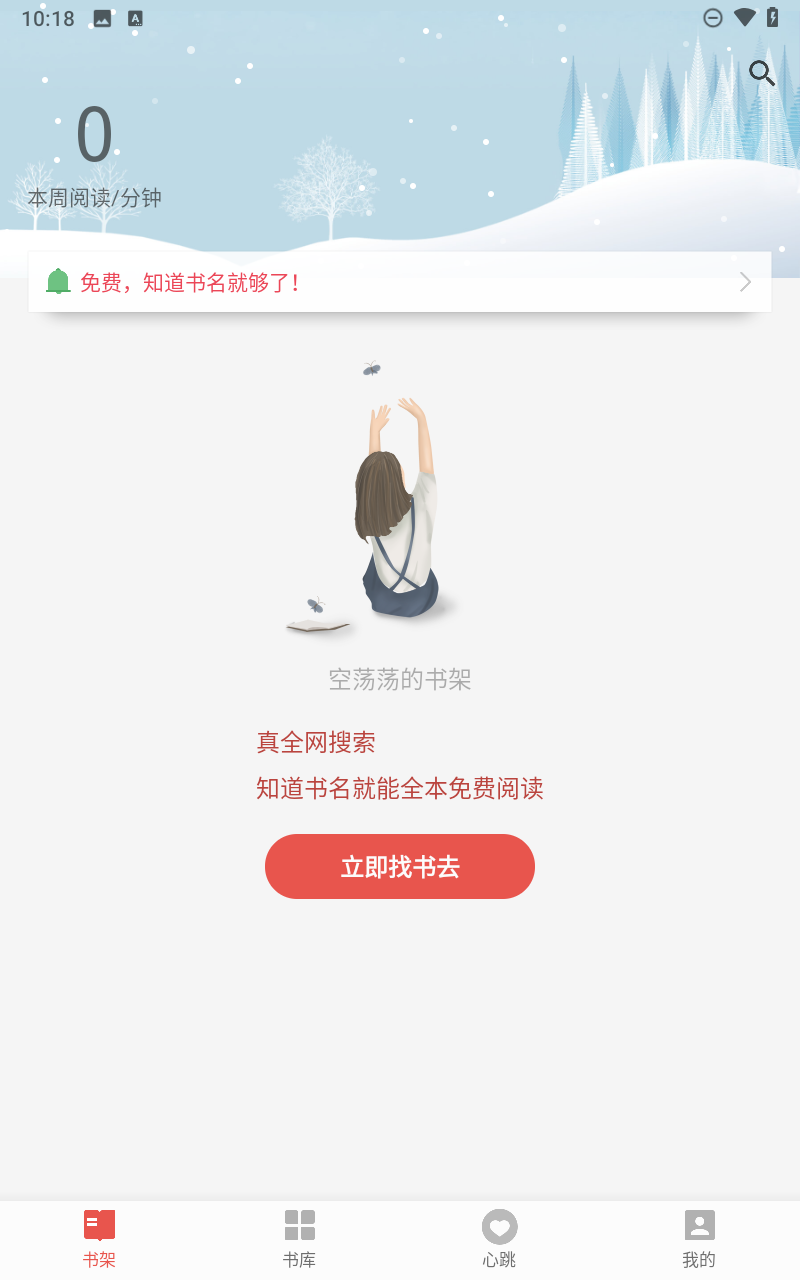
Task: Tap the 立即找书去 button
Action: click(400, 866)
